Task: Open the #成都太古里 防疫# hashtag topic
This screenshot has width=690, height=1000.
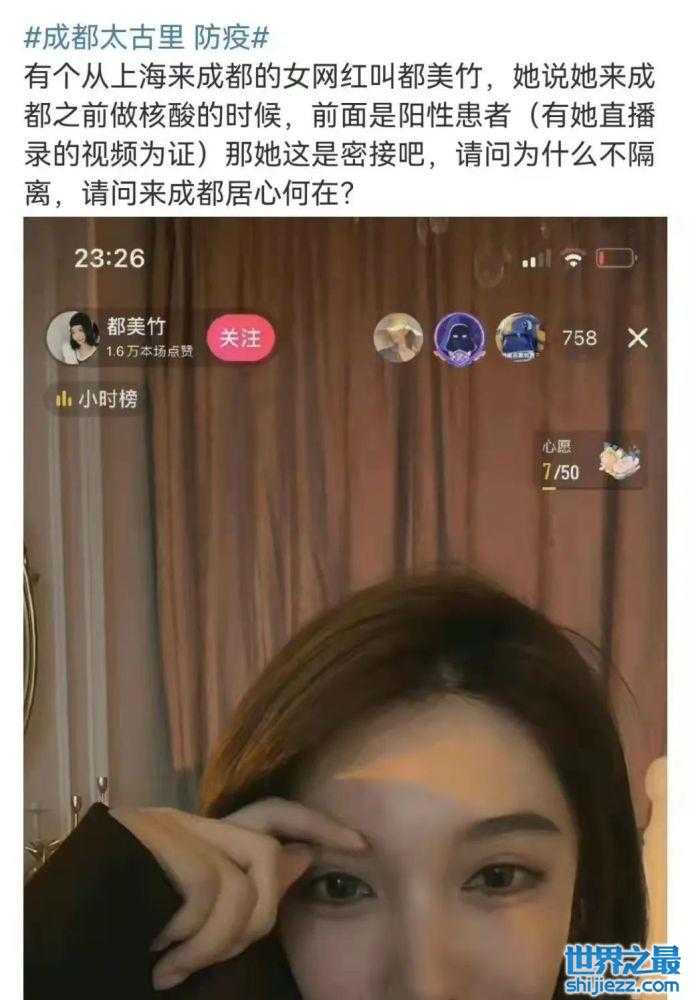Action: 146,36
